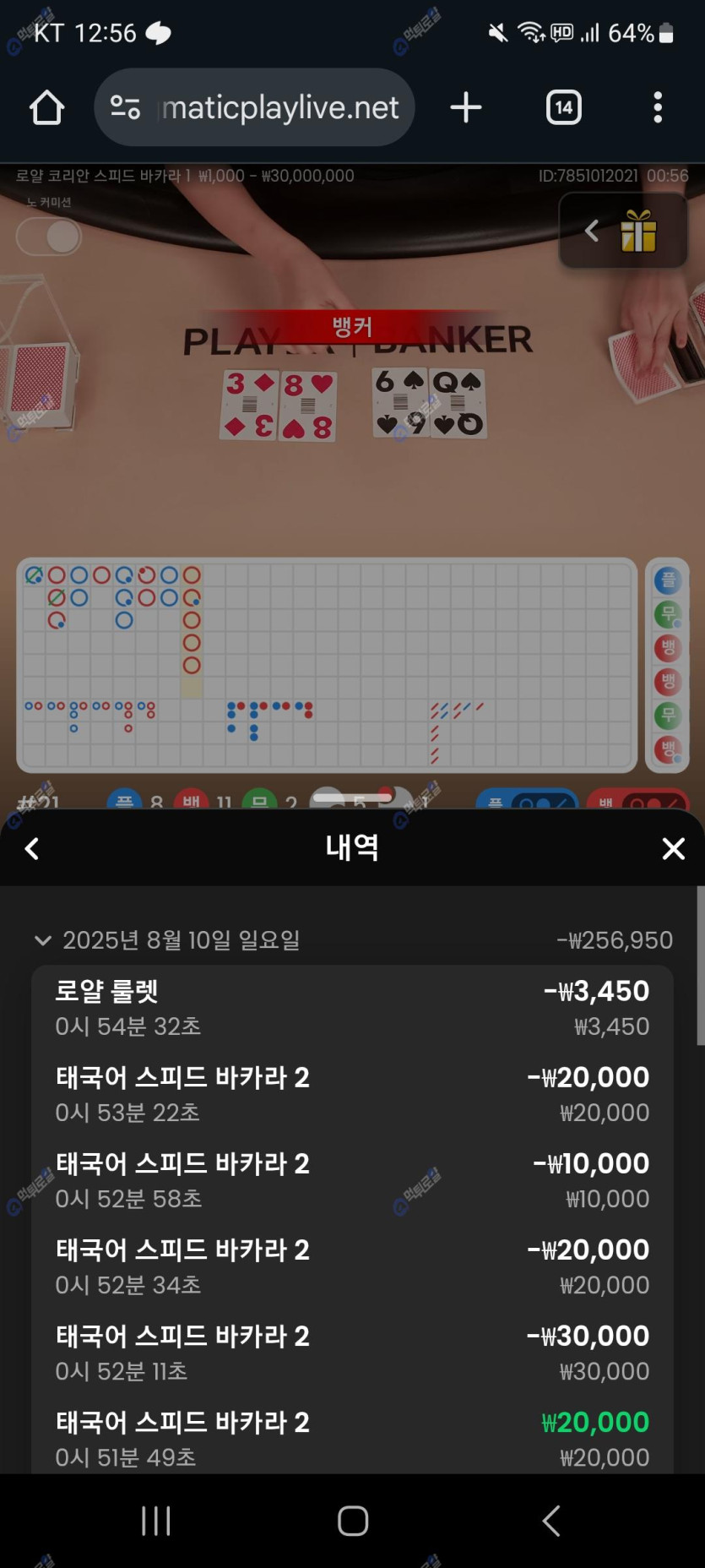Open 태국어 스피드 바카라 2 entry at 52분 11초
The height and width of the screenshot is (1568, 705).
(352, 1353)
